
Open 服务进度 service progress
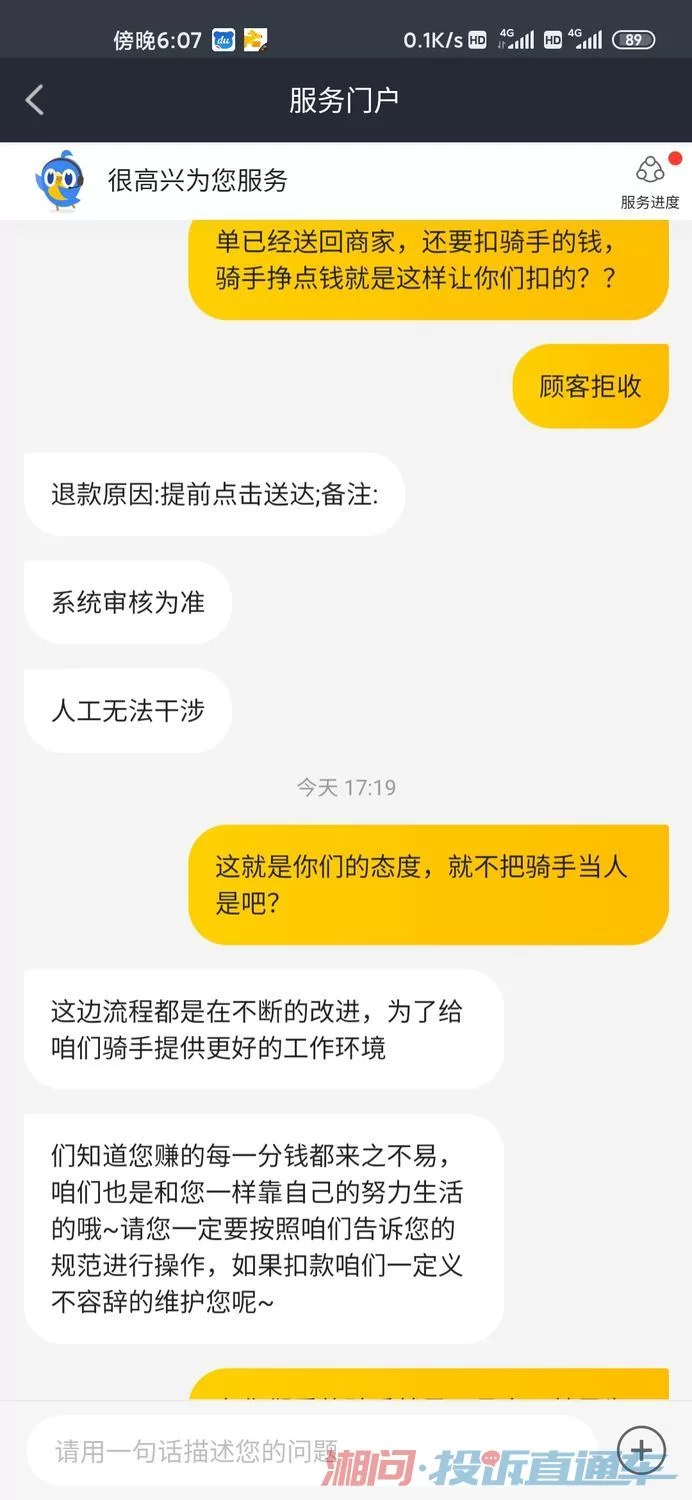coord(649,181)
